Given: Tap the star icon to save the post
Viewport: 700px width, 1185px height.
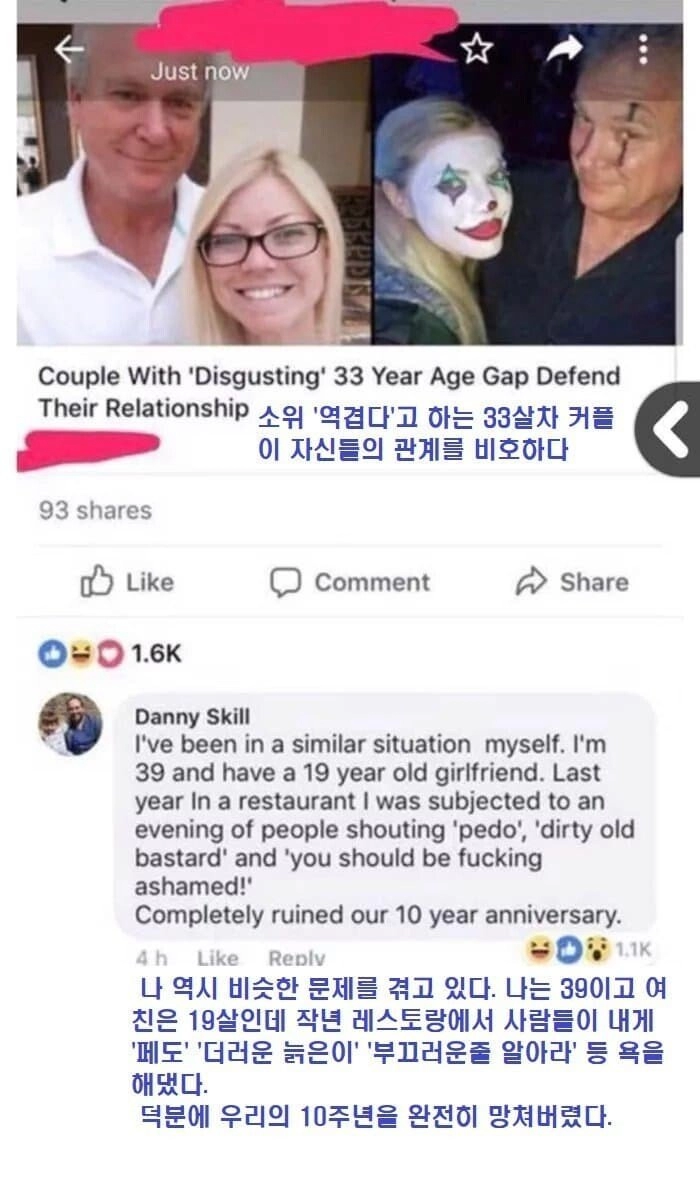Looking at the screenshot, I should pyautogui.click(x=476, y=49).
